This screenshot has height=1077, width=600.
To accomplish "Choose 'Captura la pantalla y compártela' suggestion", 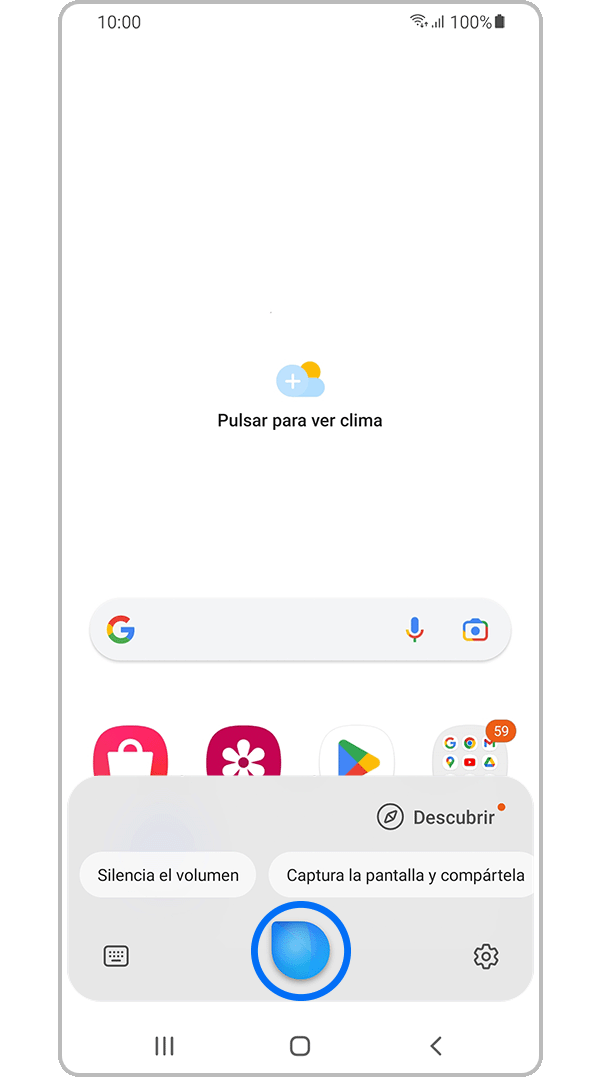I will [402, 875].
